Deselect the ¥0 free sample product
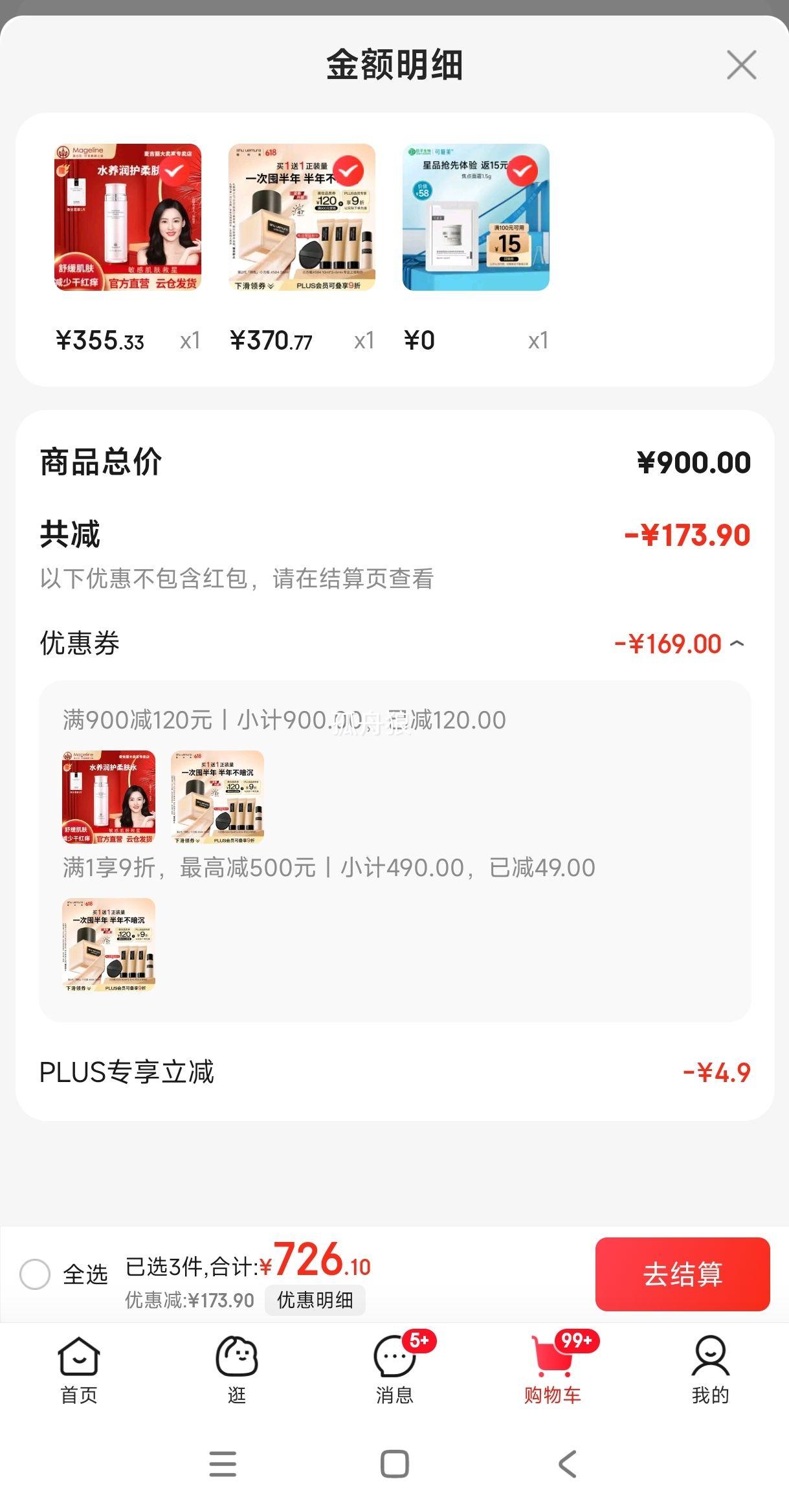The height and width of the screenshot is (1512, 789). coord(522,171)
